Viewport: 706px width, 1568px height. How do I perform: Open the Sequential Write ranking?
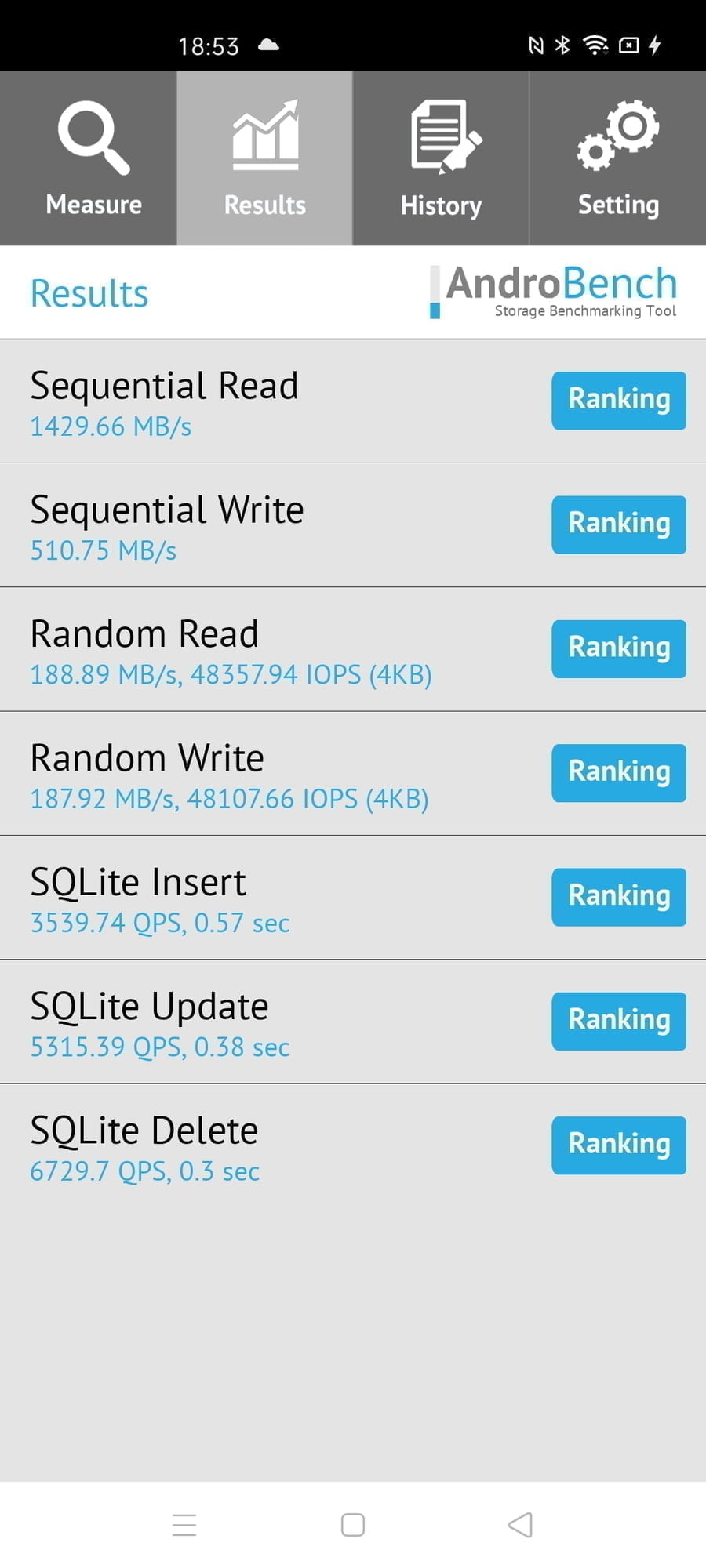coord(618,524)
